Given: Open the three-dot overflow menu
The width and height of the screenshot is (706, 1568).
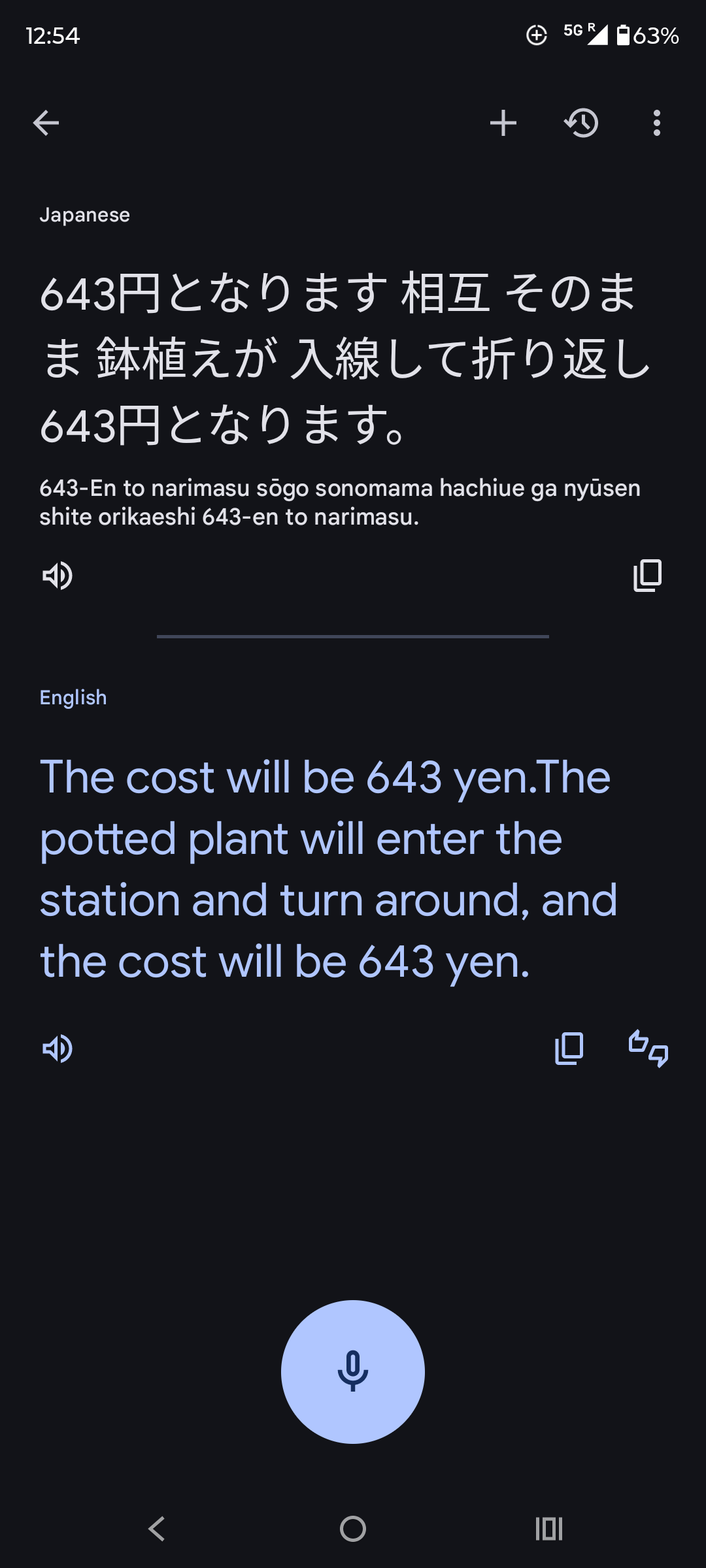Looking at the screenshot, I should (x=656, y=123).
